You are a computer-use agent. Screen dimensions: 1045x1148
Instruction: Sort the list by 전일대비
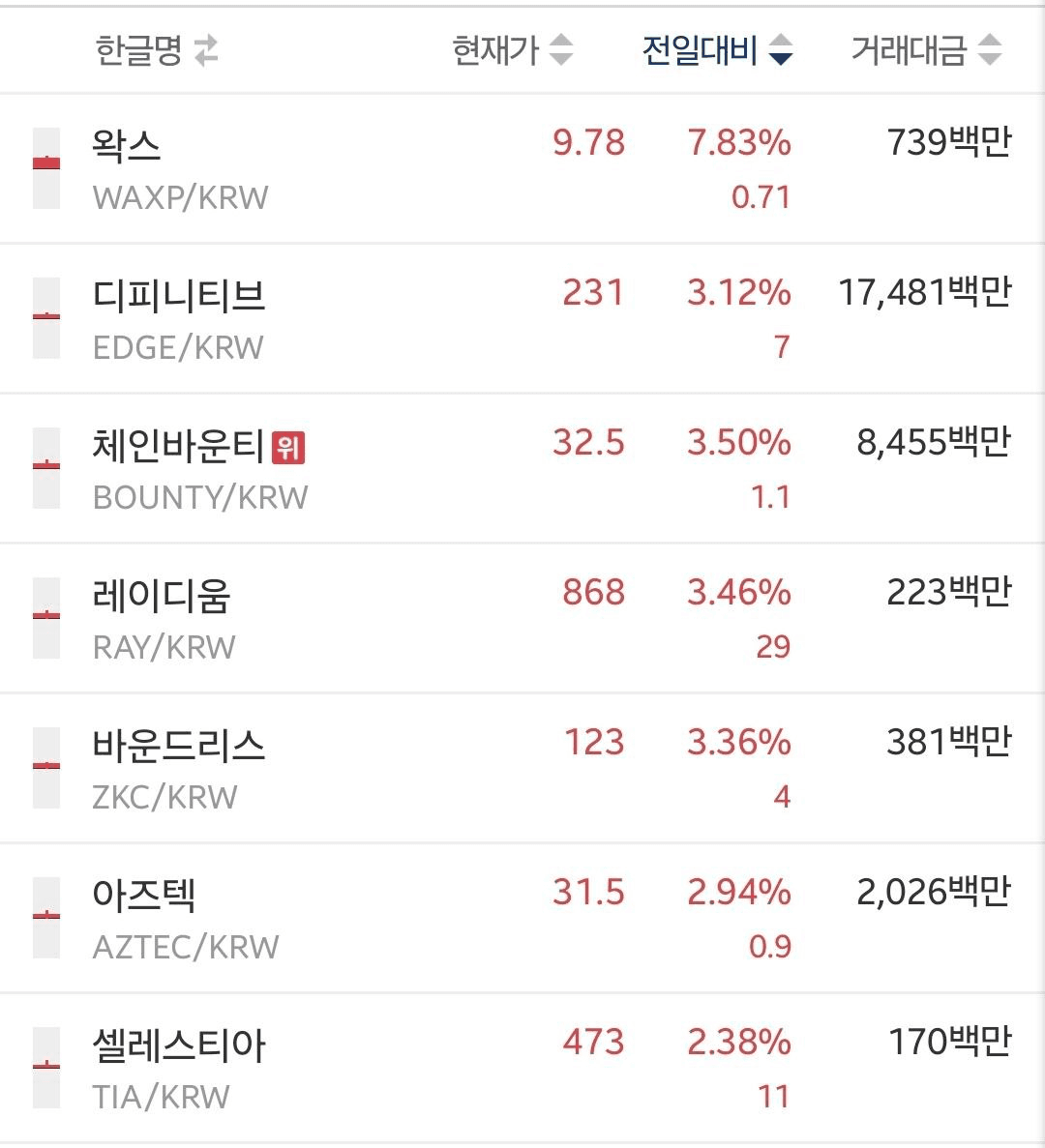pos(717,50)
